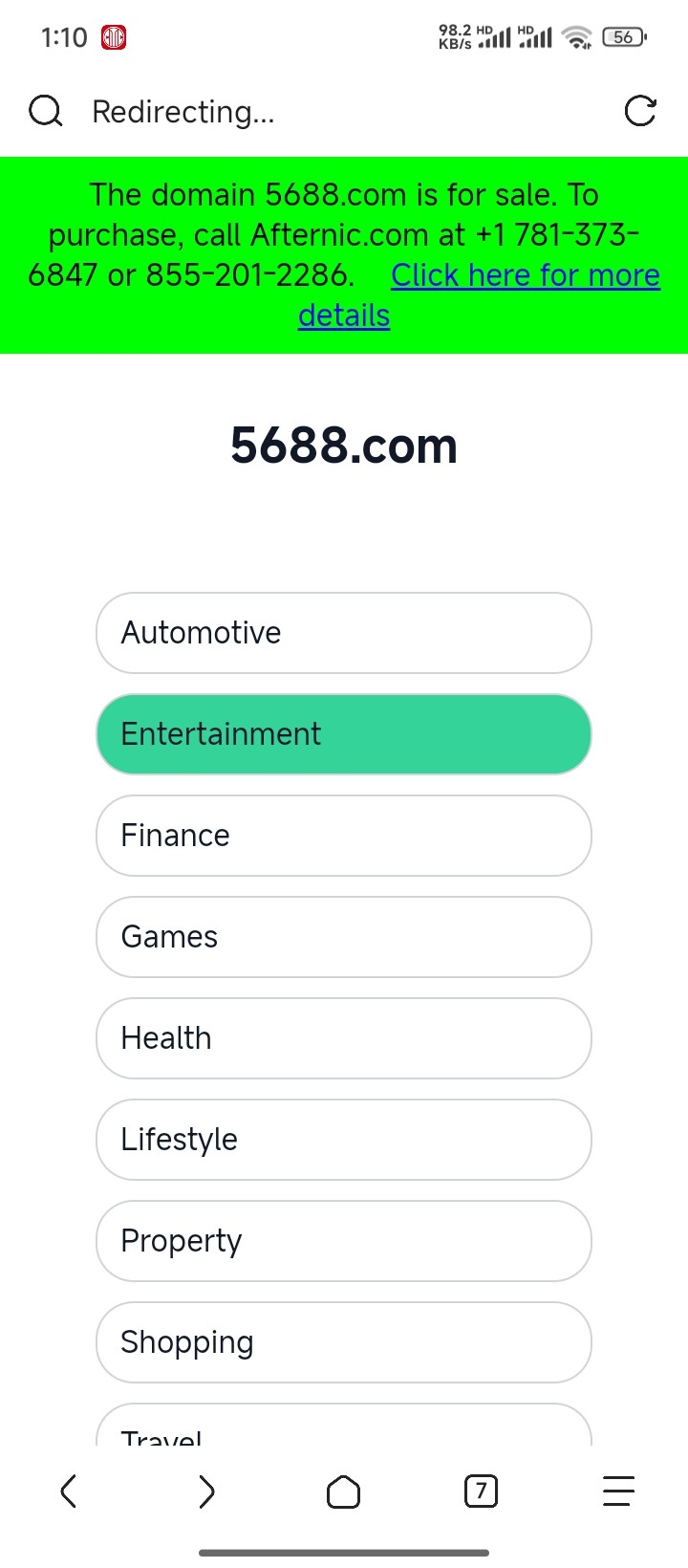This screenshot has width=688, height=1568.
Task: Open the Games category
Action: [x=344, y=937]
